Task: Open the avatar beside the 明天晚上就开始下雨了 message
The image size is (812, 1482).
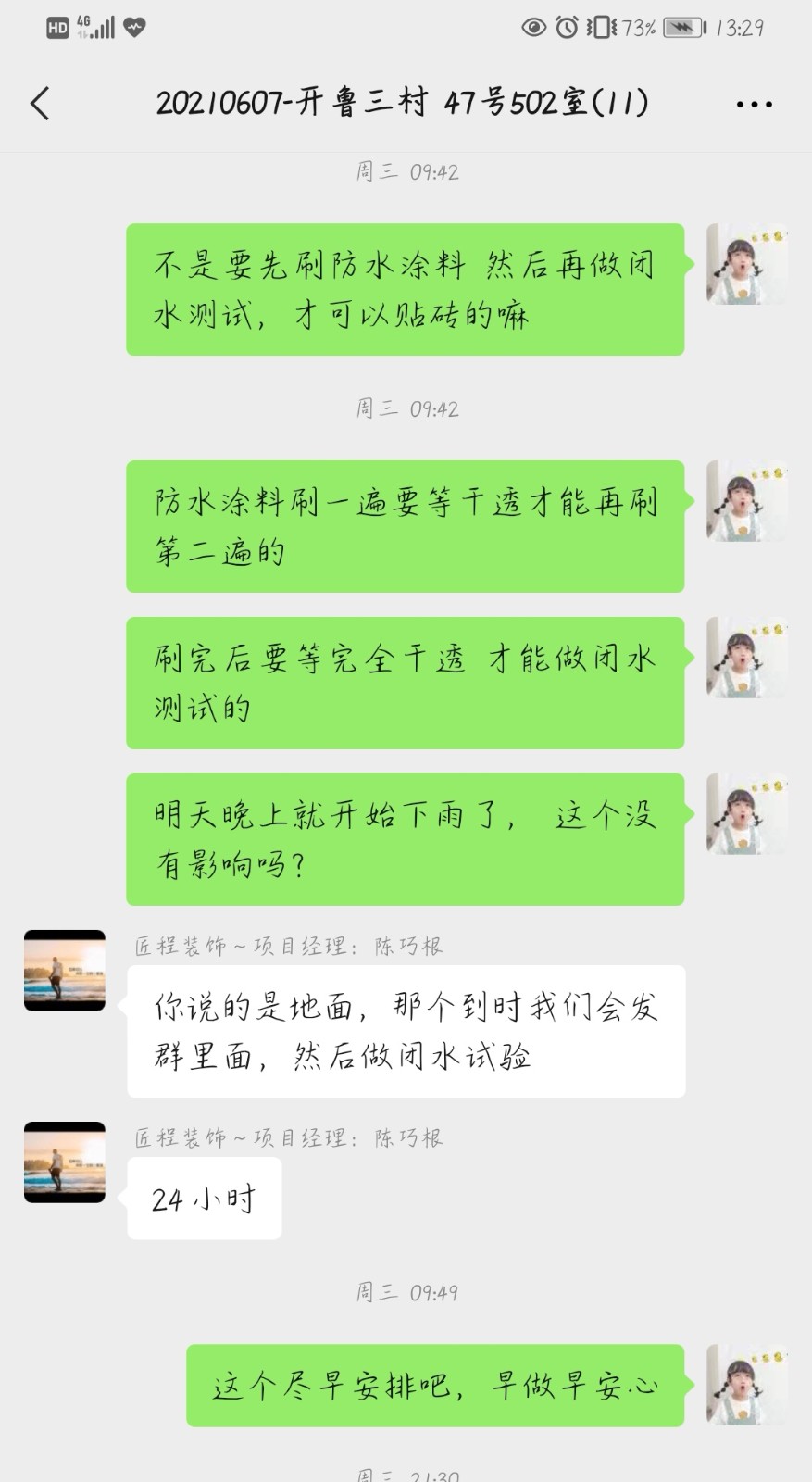Action: point(746,814)
